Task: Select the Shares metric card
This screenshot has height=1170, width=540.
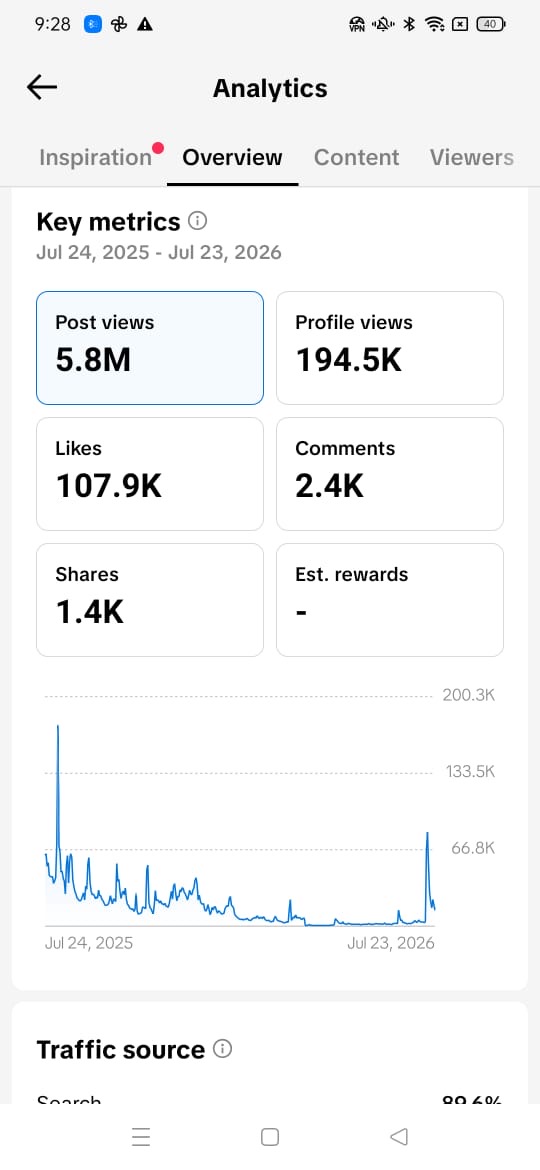Action: 150,600
